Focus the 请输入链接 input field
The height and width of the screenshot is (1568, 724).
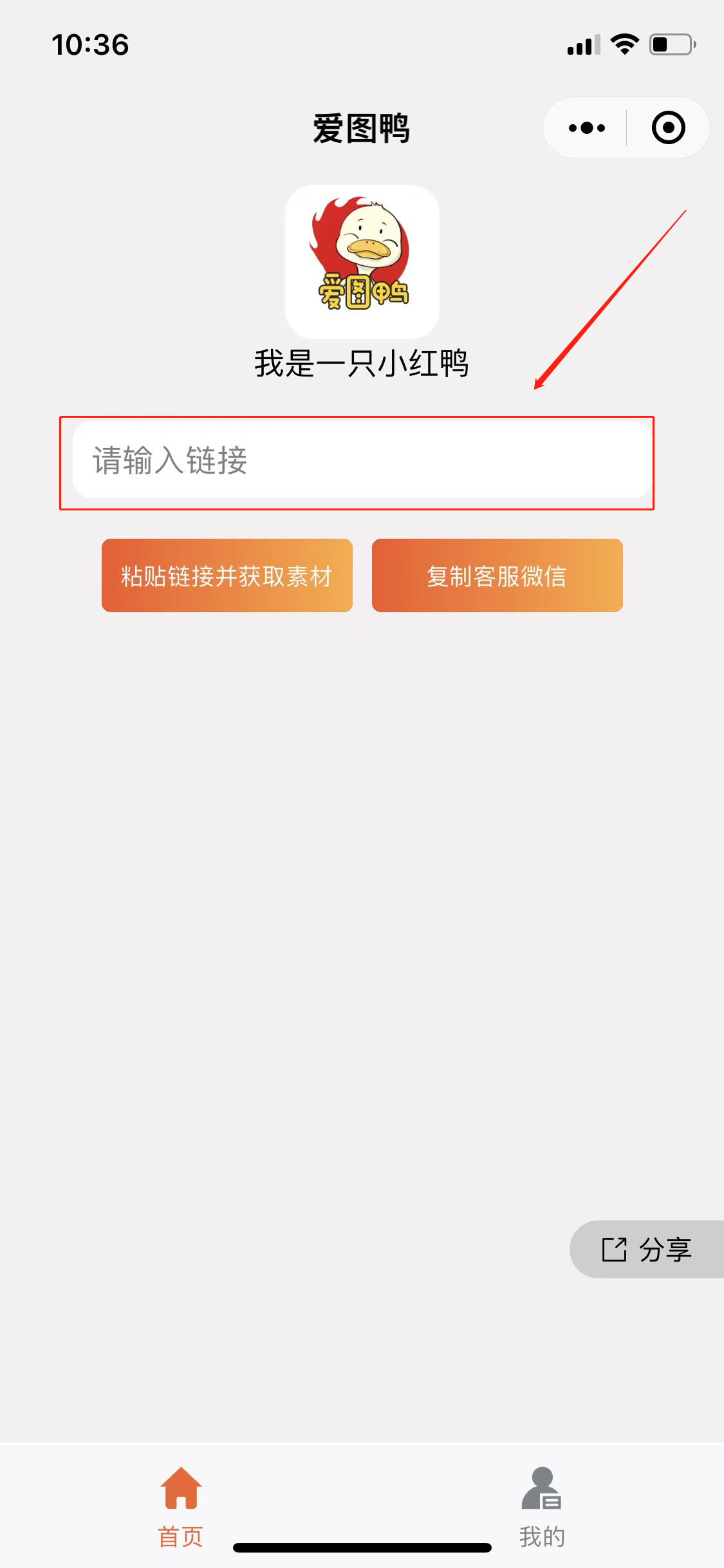coord(362,461)
